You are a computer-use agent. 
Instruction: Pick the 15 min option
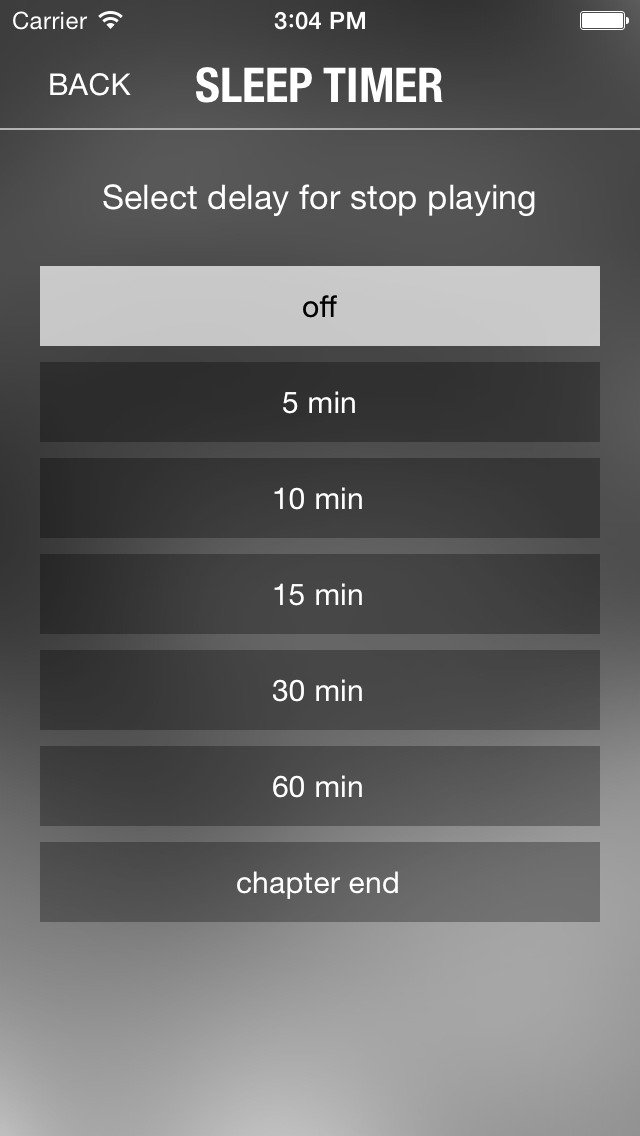click(320, 594)
